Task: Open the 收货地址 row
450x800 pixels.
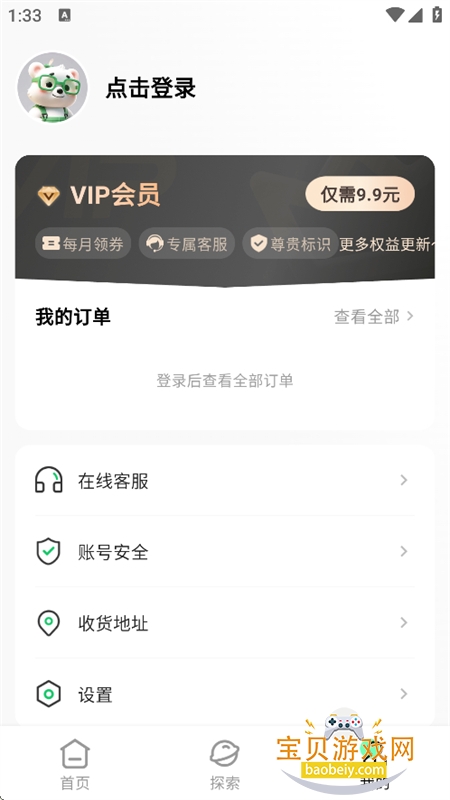Action: tap(224, 623)
